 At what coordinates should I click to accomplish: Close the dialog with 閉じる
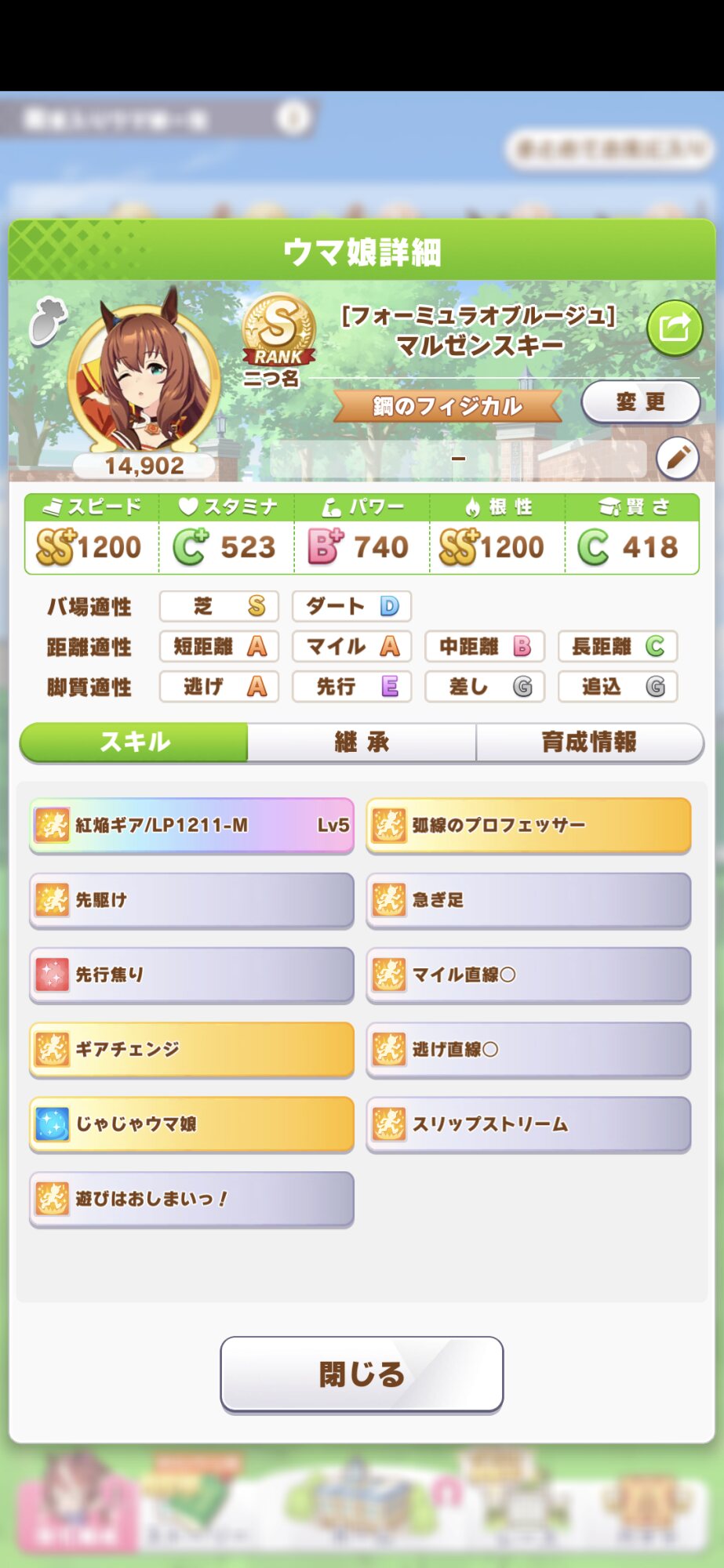pos(362,1374)
